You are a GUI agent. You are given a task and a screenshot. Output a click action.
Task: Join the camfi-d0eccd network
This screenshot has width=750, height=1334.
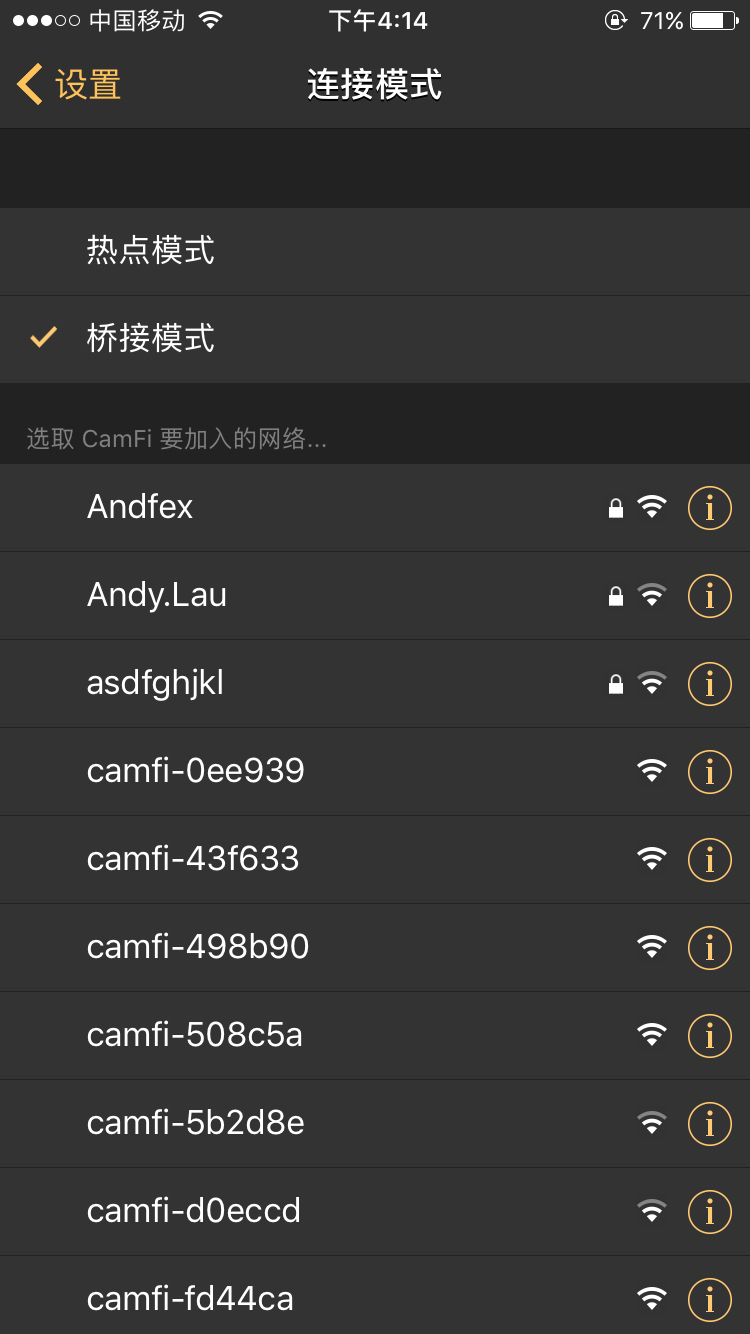point(375,1211)
